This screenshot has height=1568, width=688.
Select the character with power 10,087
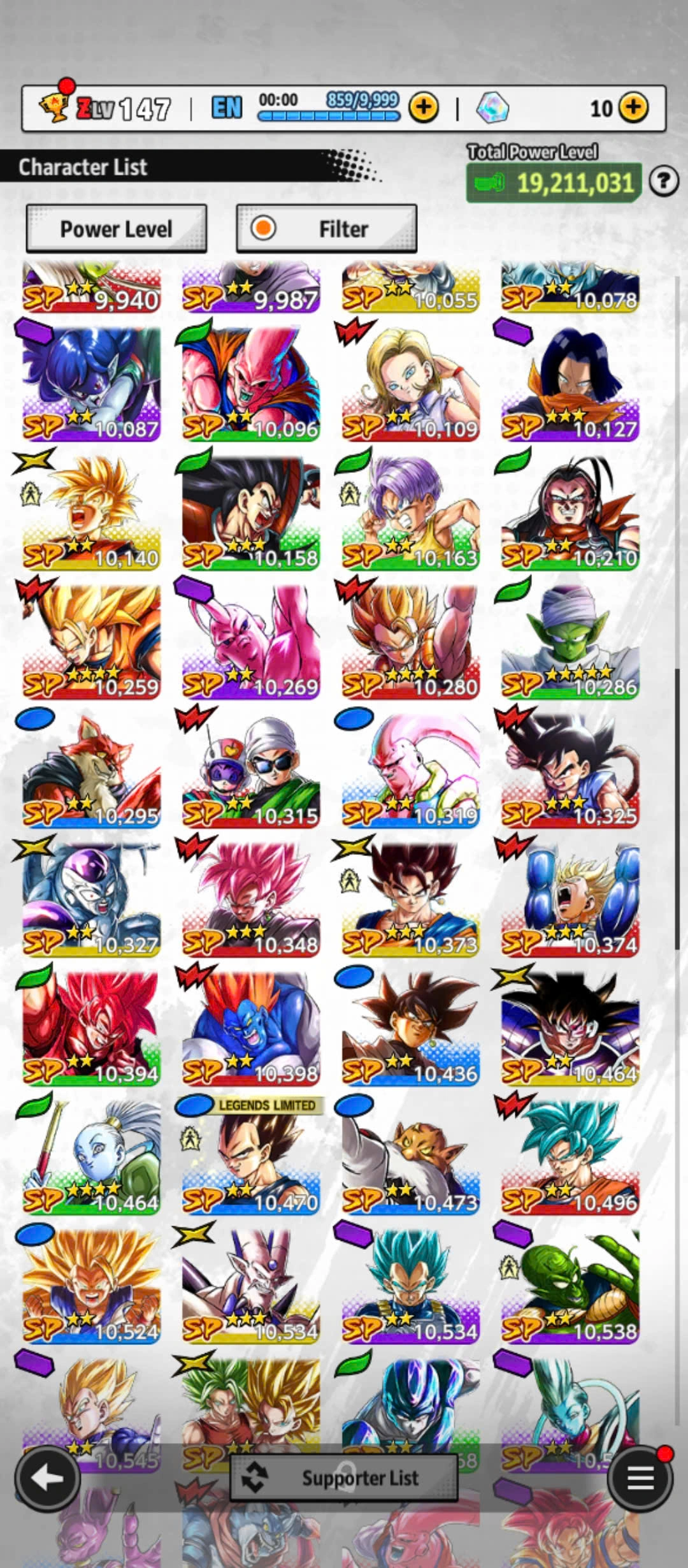tap(92, 383)
